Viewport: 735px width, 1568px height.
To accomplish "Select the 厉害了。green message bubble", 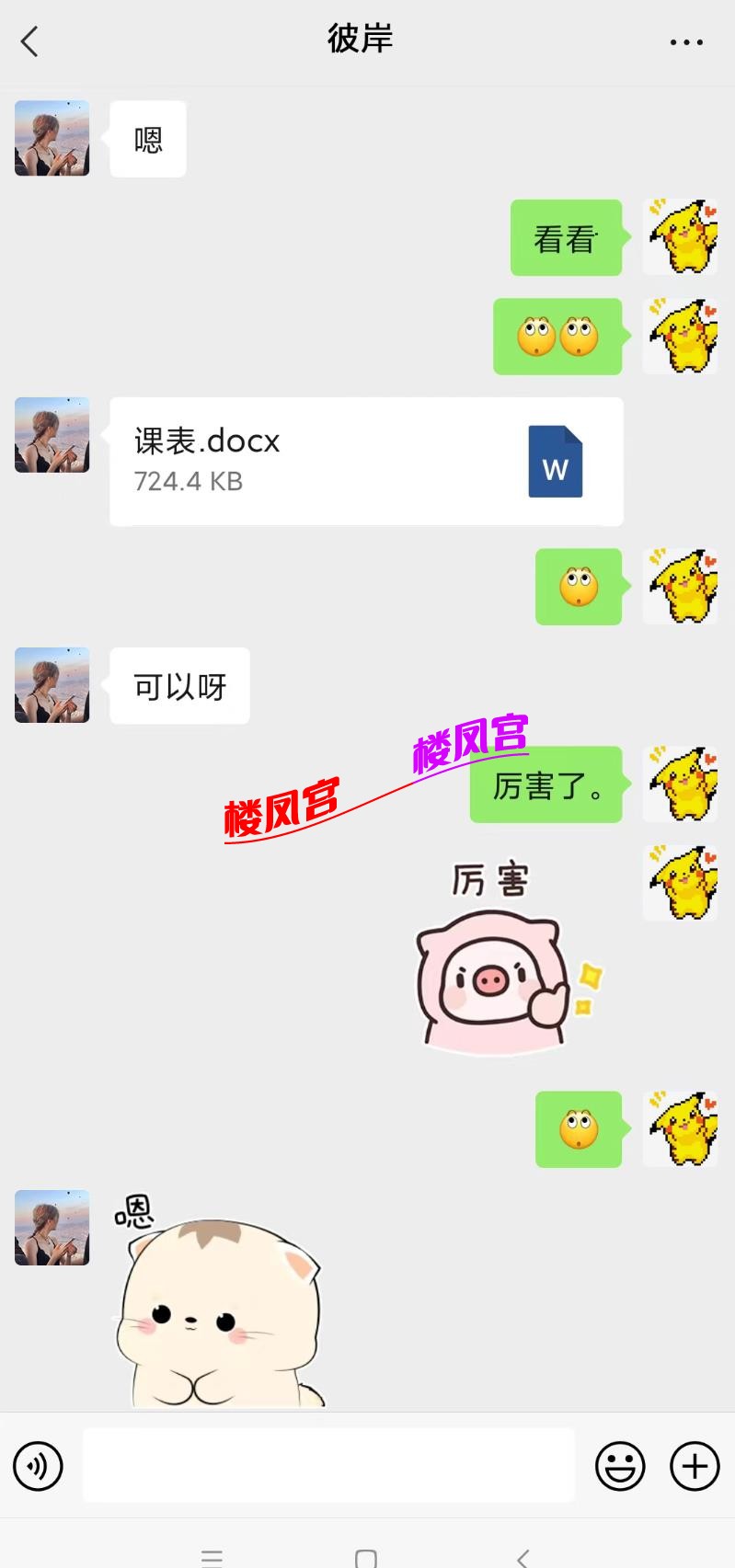I will click(x=545, y=787).
